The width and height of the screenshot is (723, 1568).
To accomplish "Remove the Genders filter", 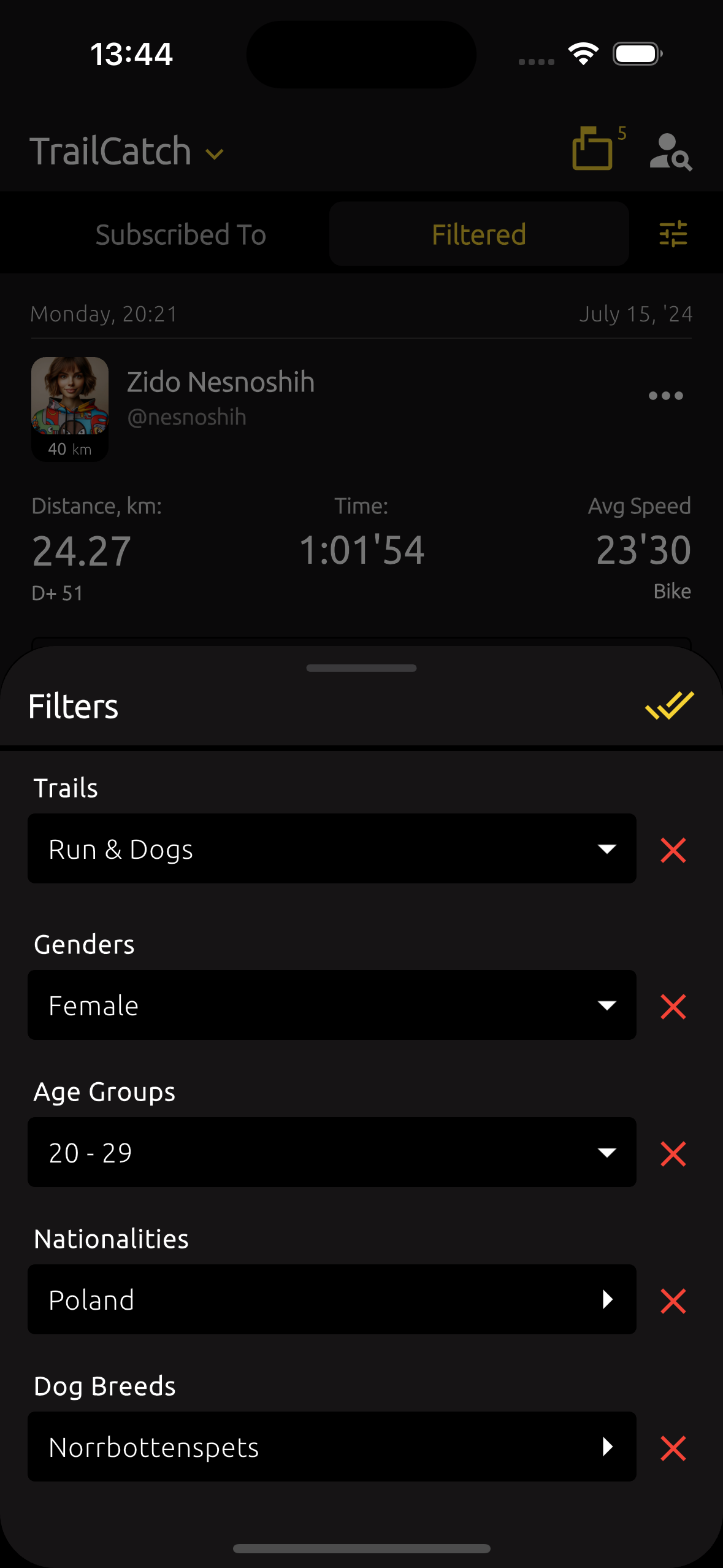I will pyautogui.click(x=673, y=1007).
